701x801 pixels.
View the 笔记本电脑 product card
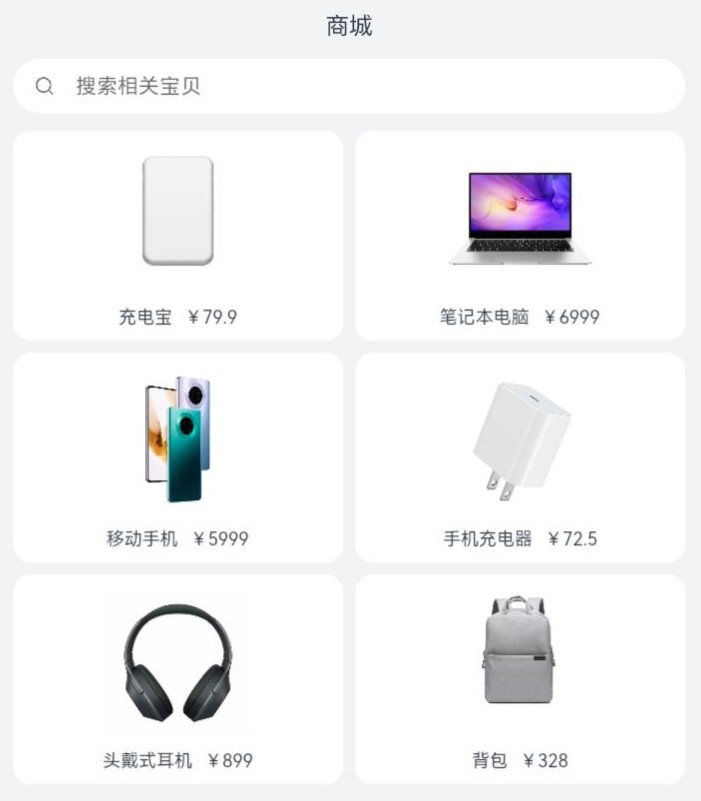pos(520,236)
